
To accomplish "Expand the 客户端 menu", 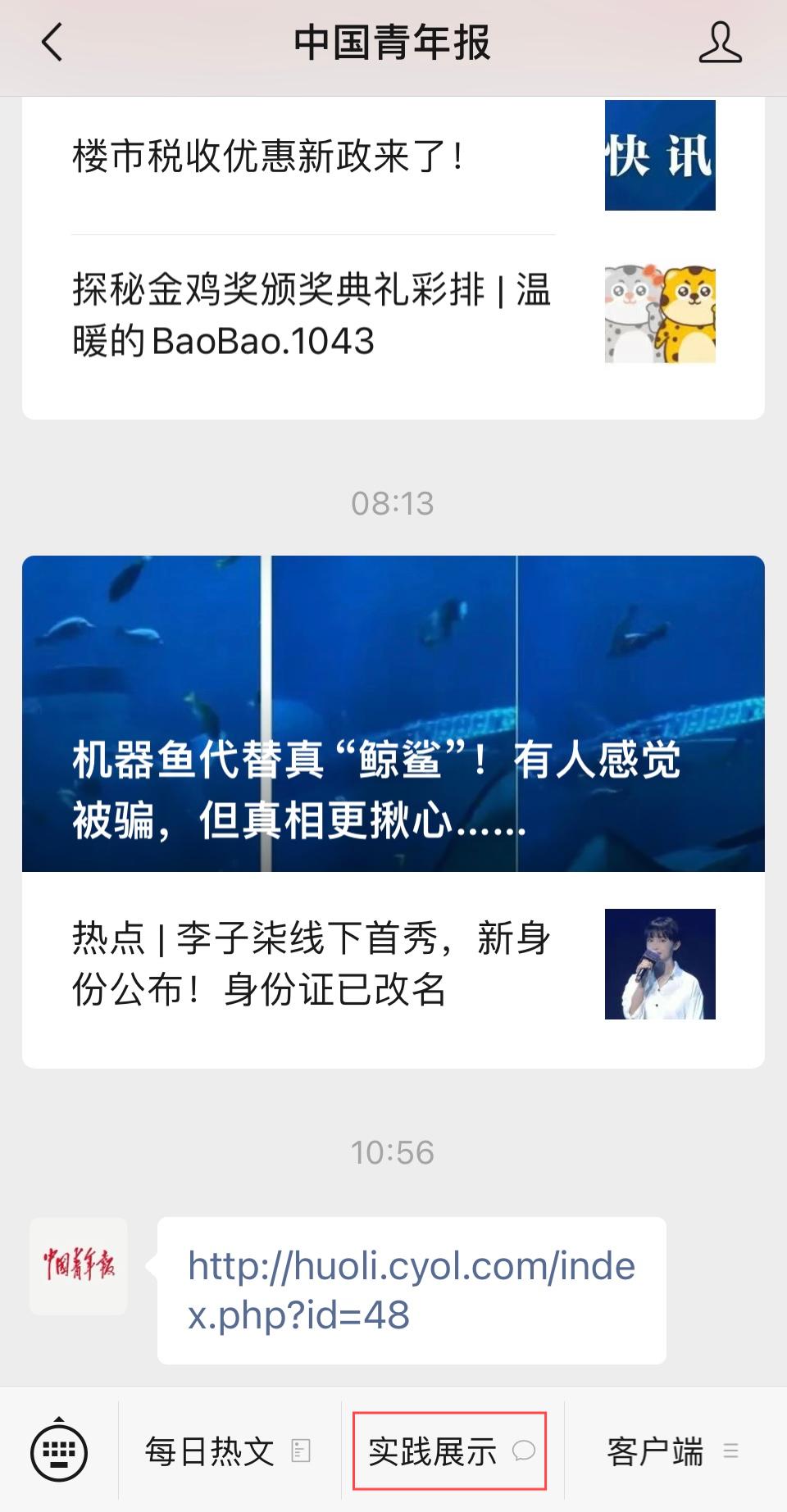I will click(x=672, y=1451).
